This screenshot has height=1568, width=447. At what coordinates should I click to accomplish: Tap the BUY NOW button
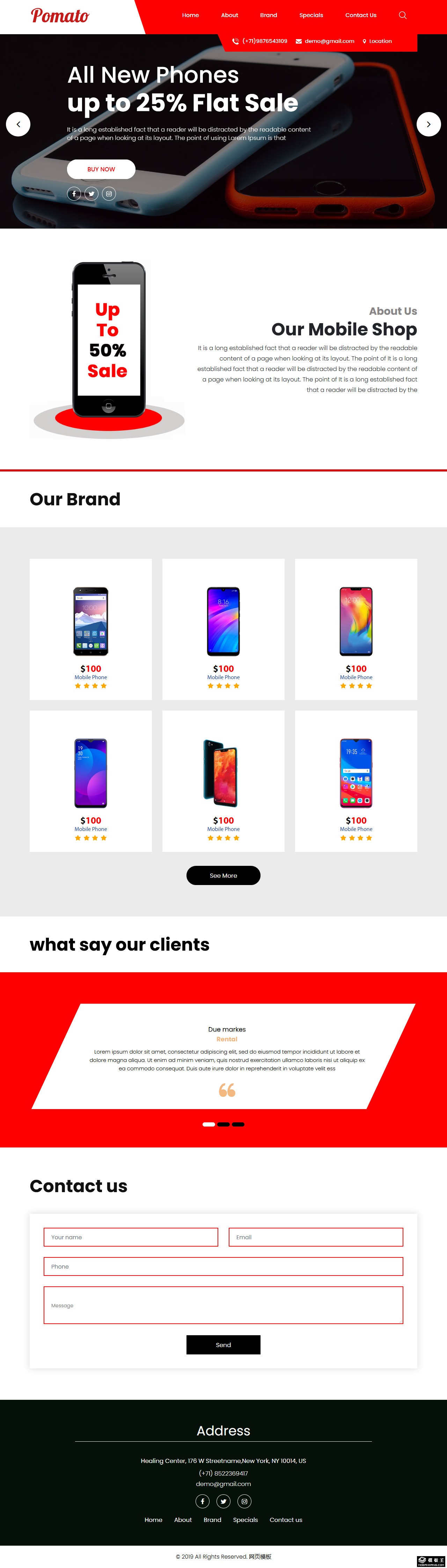tap(101, 169)
